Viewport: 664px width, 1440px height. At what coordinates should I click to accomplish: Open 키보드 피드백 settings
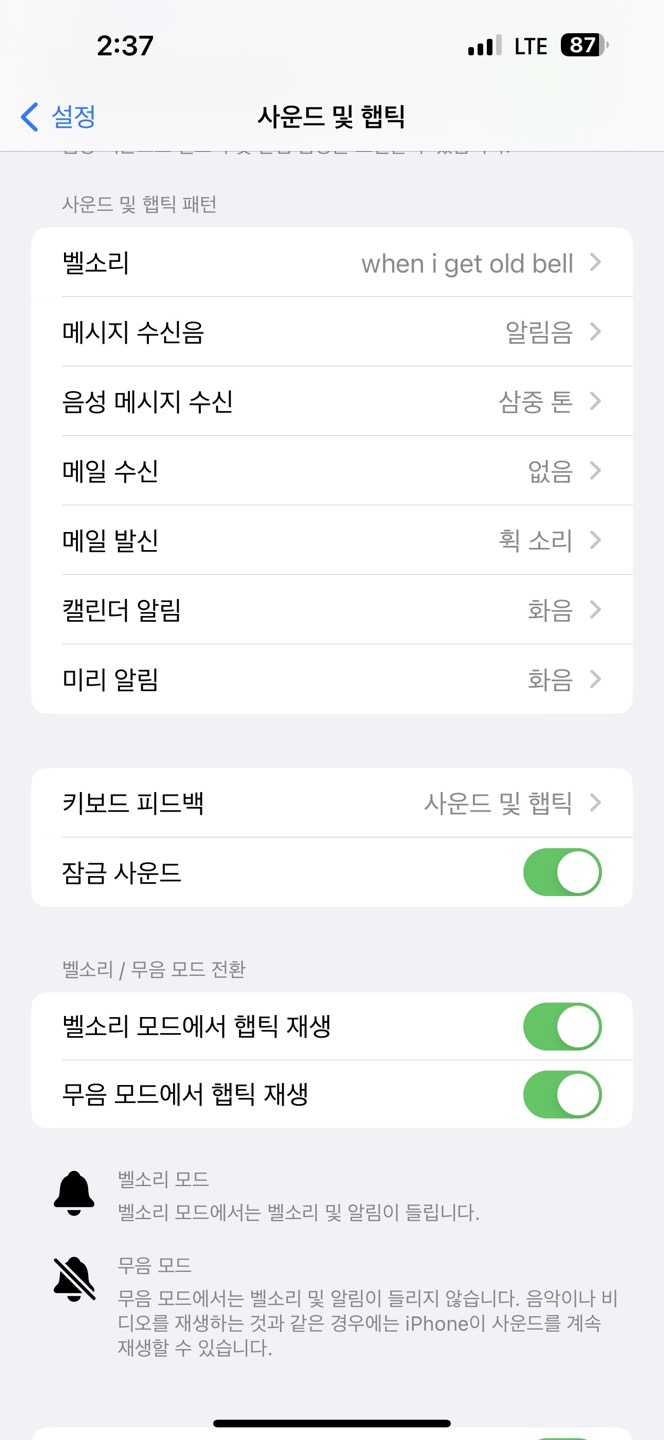tap(332, 803)
